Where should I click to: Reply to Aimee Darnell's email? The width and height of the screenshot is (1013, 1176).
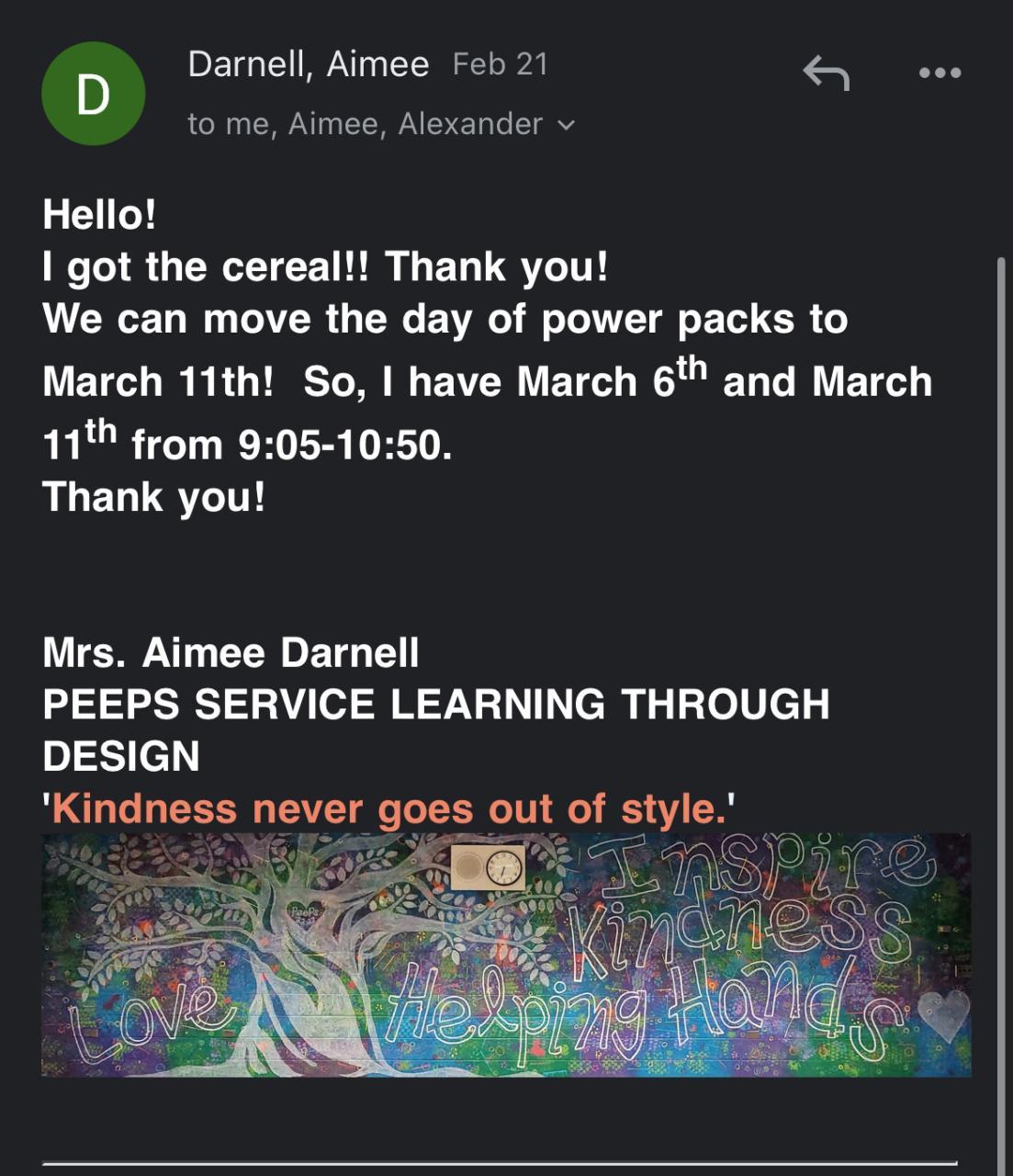pyautogui.click(x=826, y=73)
